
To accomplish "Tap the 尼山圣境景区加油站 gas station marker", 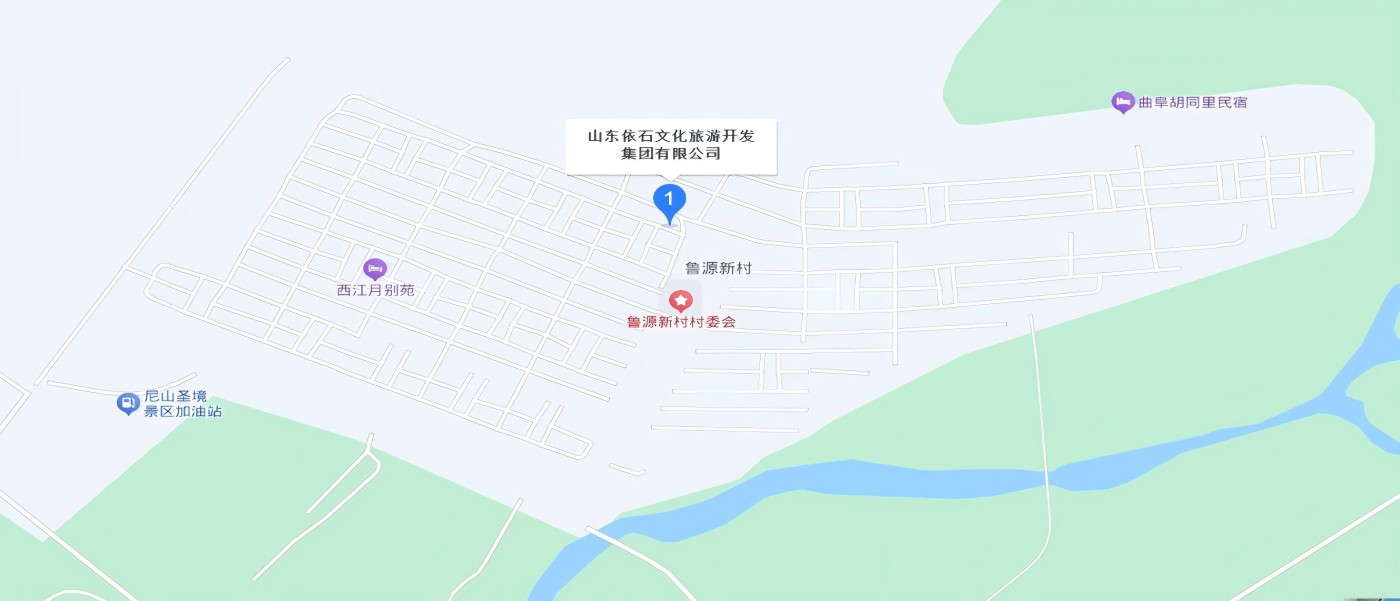I will (128, 404).
